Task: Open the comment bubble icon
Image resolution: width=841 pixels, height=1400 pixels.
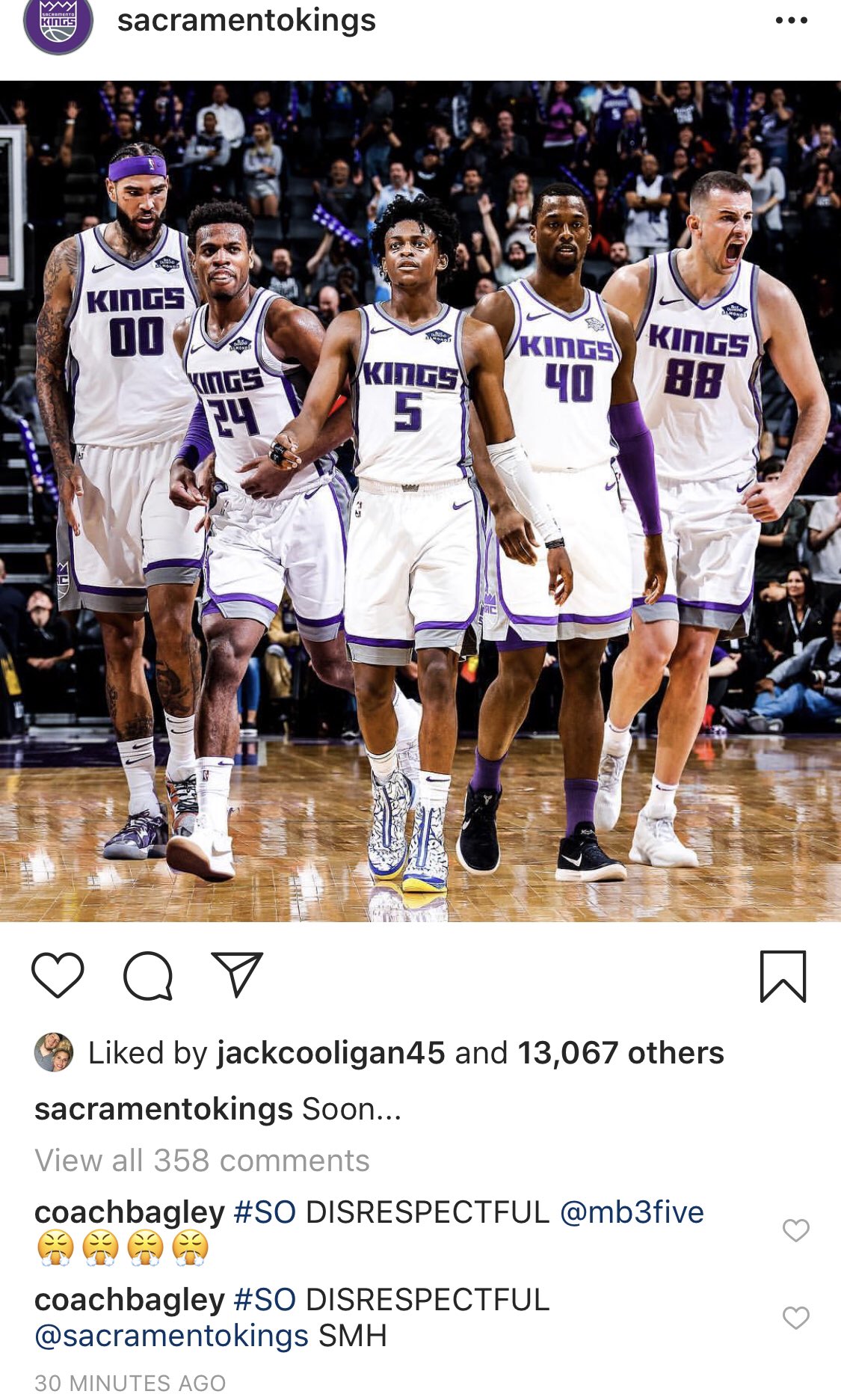Action: [x=148, y=975]
